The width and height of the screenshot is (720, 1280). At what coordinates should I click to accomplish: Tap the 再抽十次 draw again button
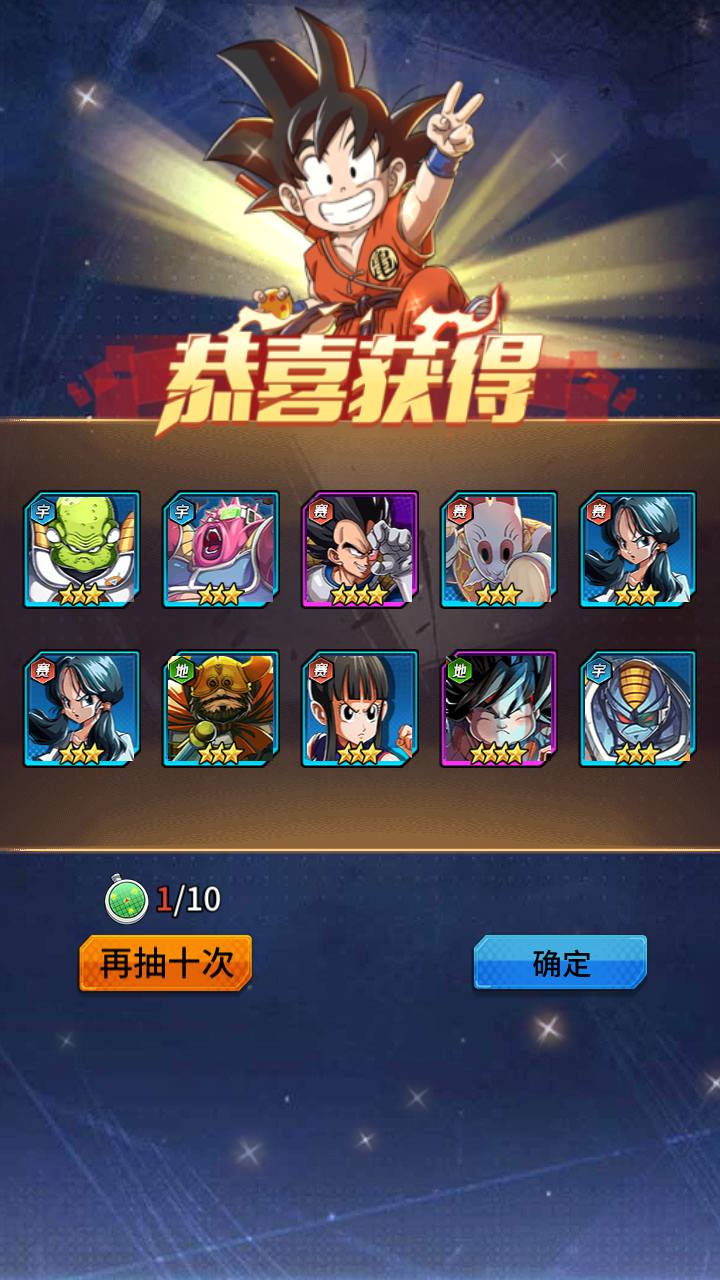pos(166,963)
